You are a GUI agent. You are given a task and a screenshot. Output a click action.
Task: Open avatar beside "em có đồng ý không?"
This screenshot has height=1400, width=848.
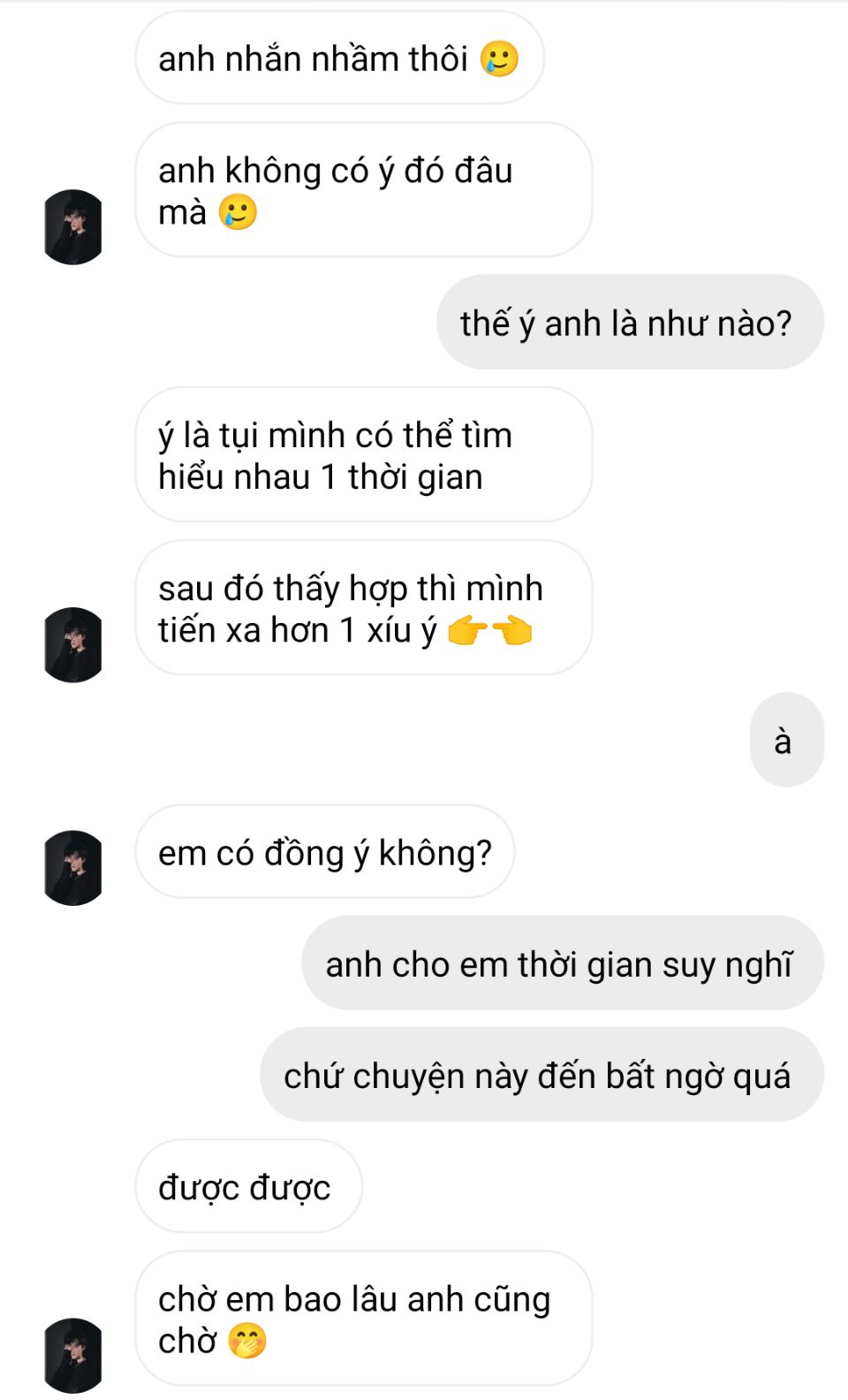73,867
